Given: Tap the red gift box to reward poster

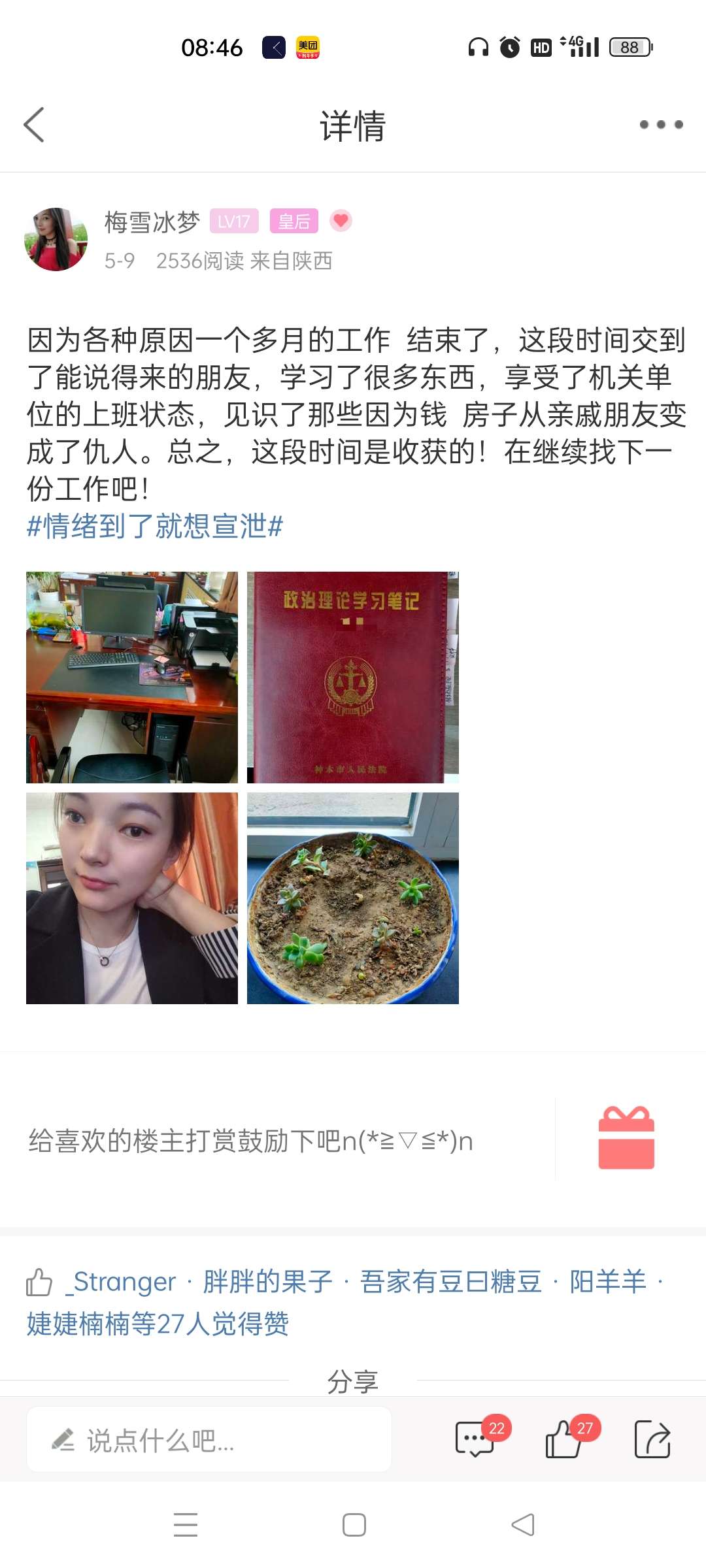Looking at the screenshot, I should (x=626, y=1138).
